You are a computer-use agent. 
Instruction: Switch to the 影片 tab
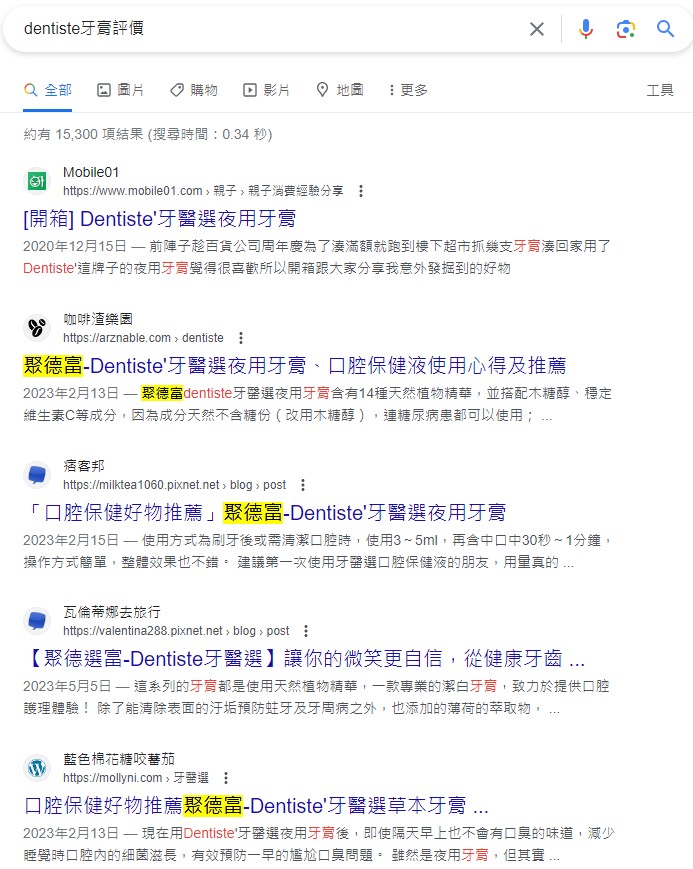(x=266, y=90)
